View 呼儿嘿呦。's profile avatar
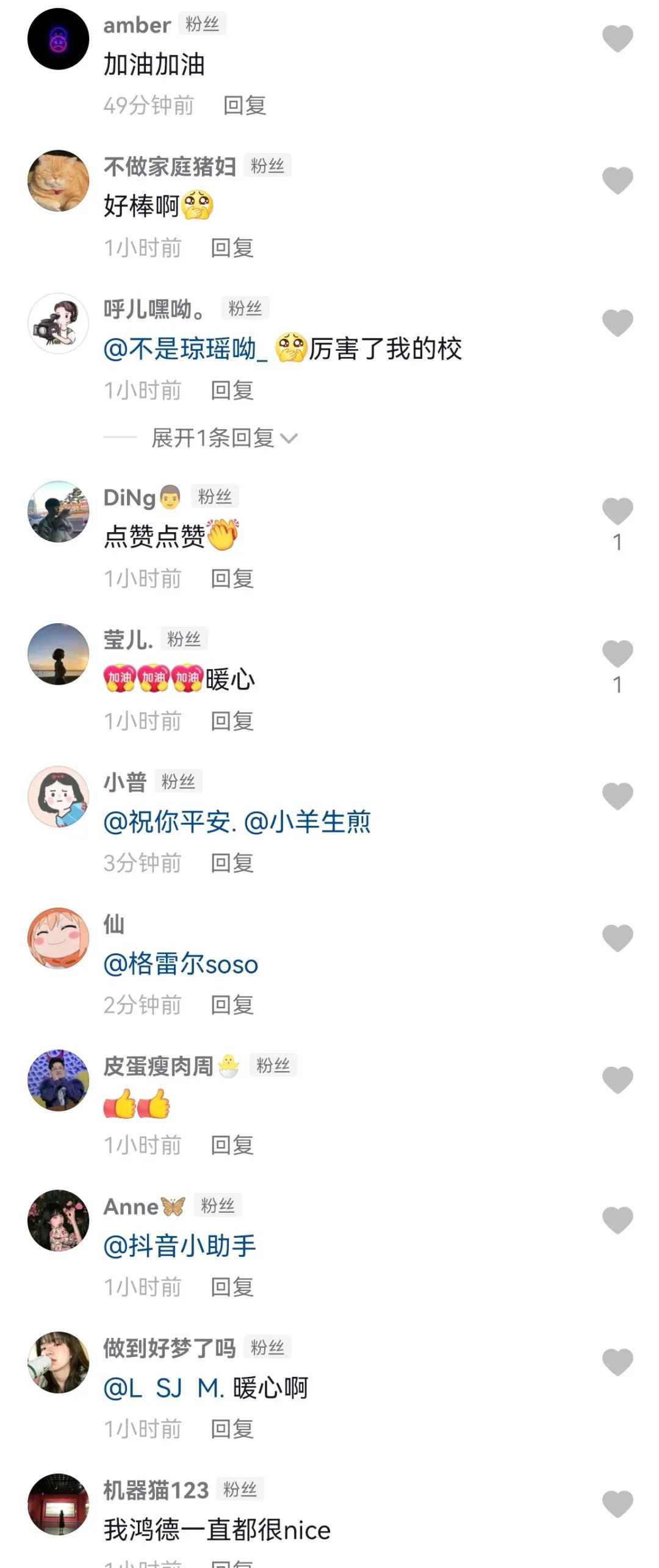 click(59, 323)
